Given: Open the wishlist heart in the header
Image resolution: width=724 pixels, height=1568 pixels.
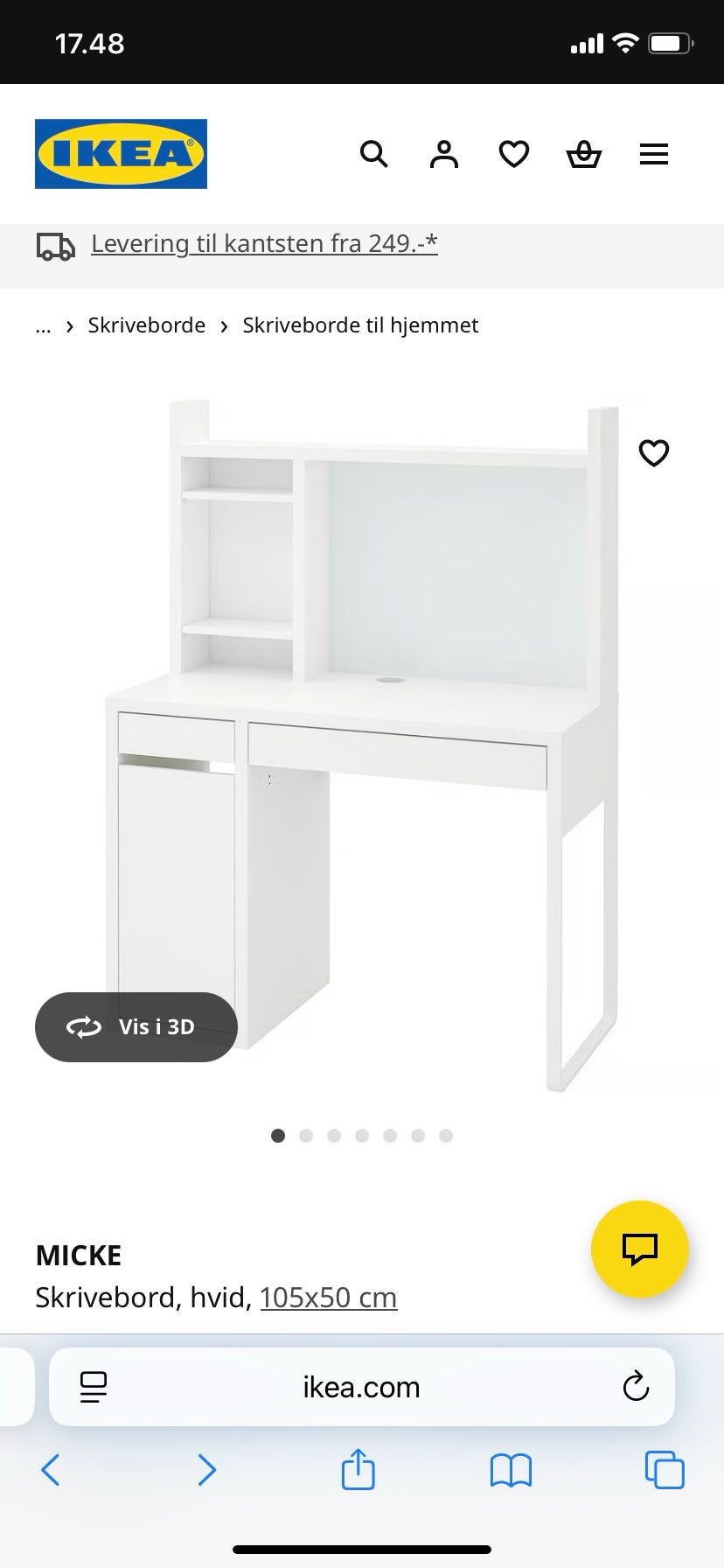Looking at the screenshot, I should pyautogui.click(x=514, y=155).
